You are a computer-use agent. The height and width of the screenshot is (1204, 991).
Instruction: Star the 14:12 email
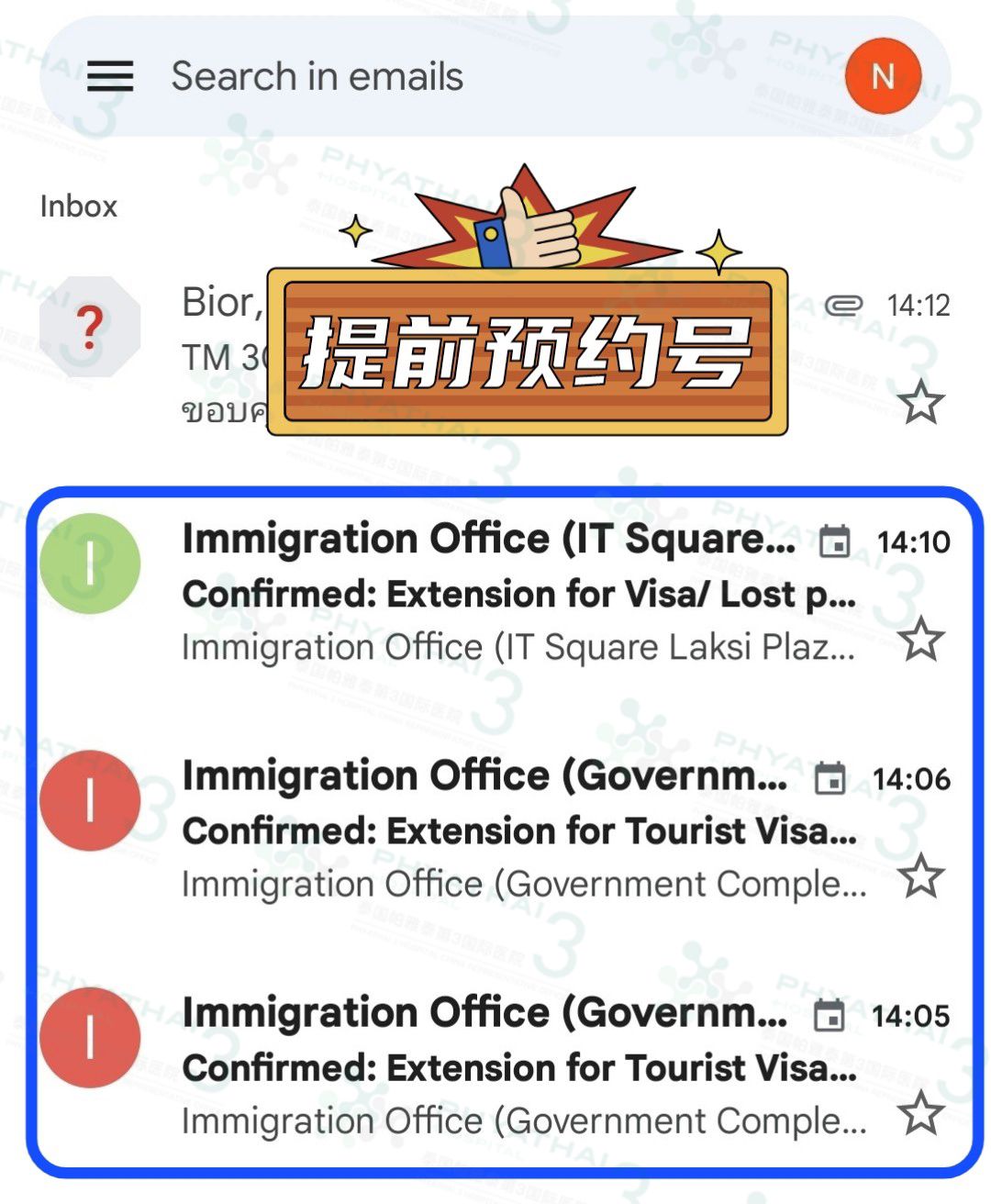coord(920,404)
